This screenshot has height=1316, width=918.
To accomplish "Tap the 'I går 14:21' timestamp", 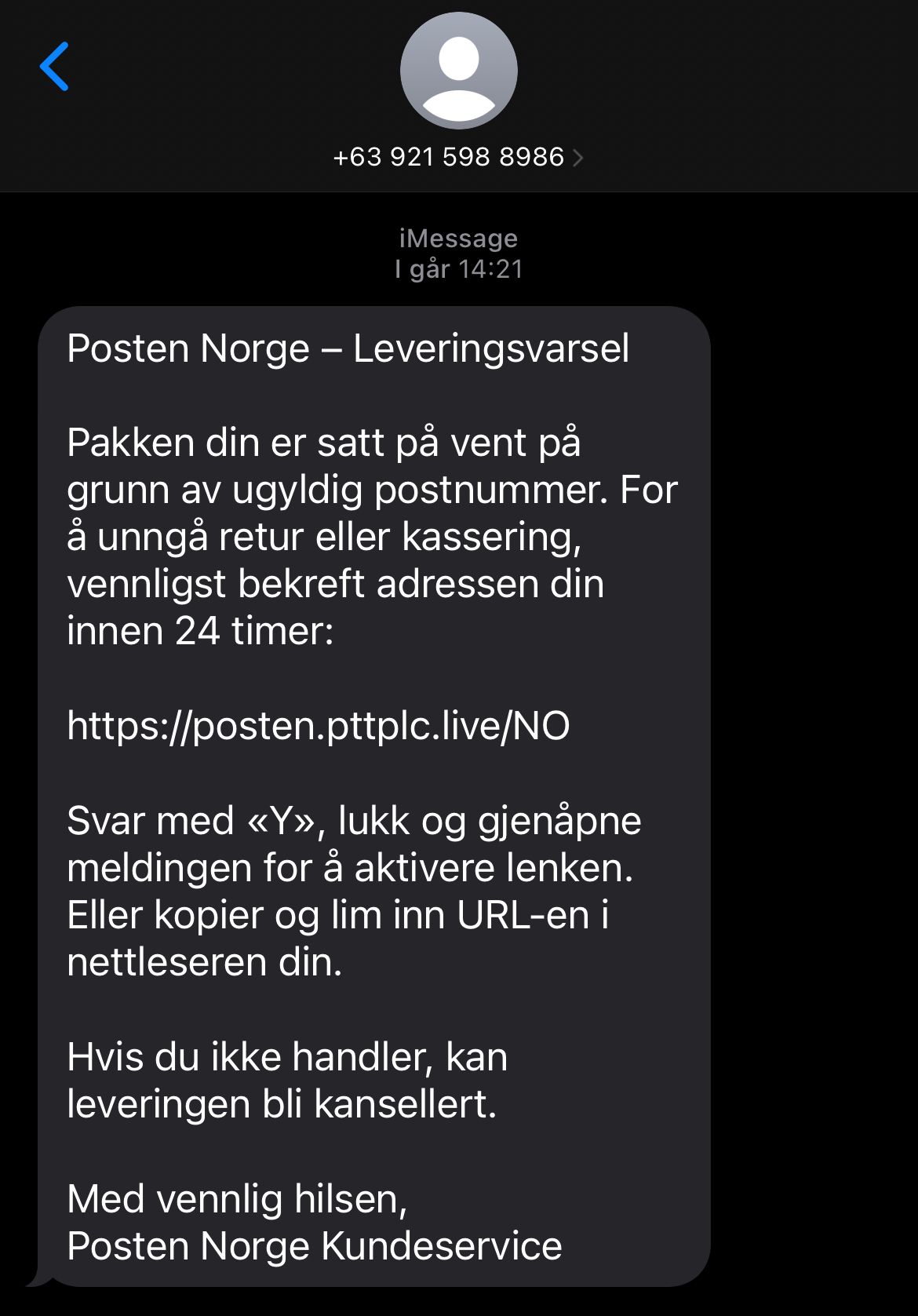I will point(458,268).
